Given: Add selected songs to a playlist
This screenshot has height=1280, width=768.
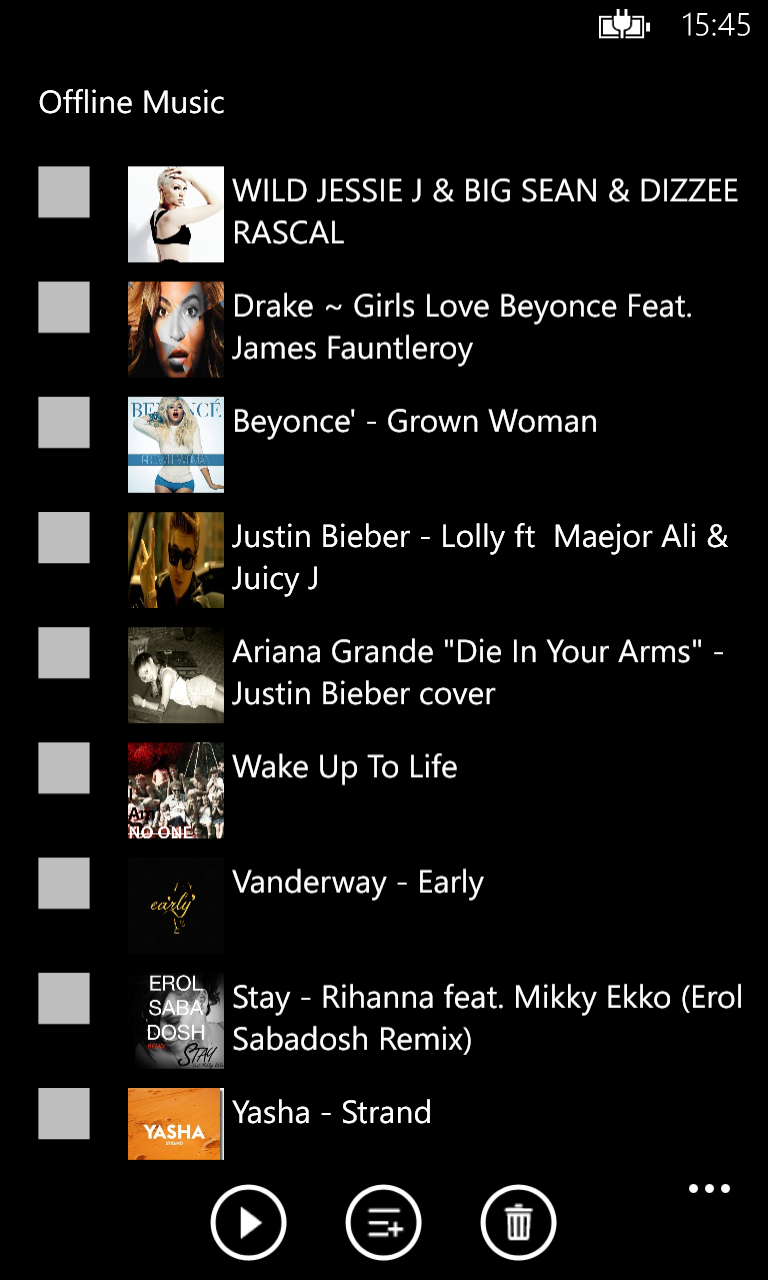Looking at the screenshot, I should tap(384, 1222).
